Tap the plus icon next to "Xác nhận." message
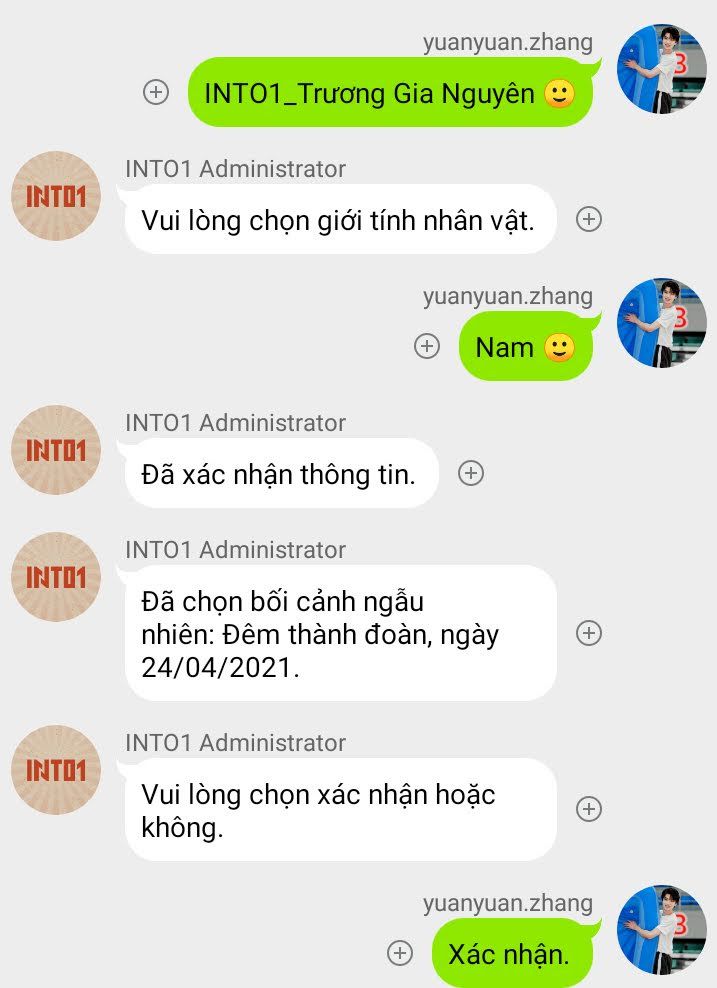This screenshot has width=717, height=988. point(400,953)
